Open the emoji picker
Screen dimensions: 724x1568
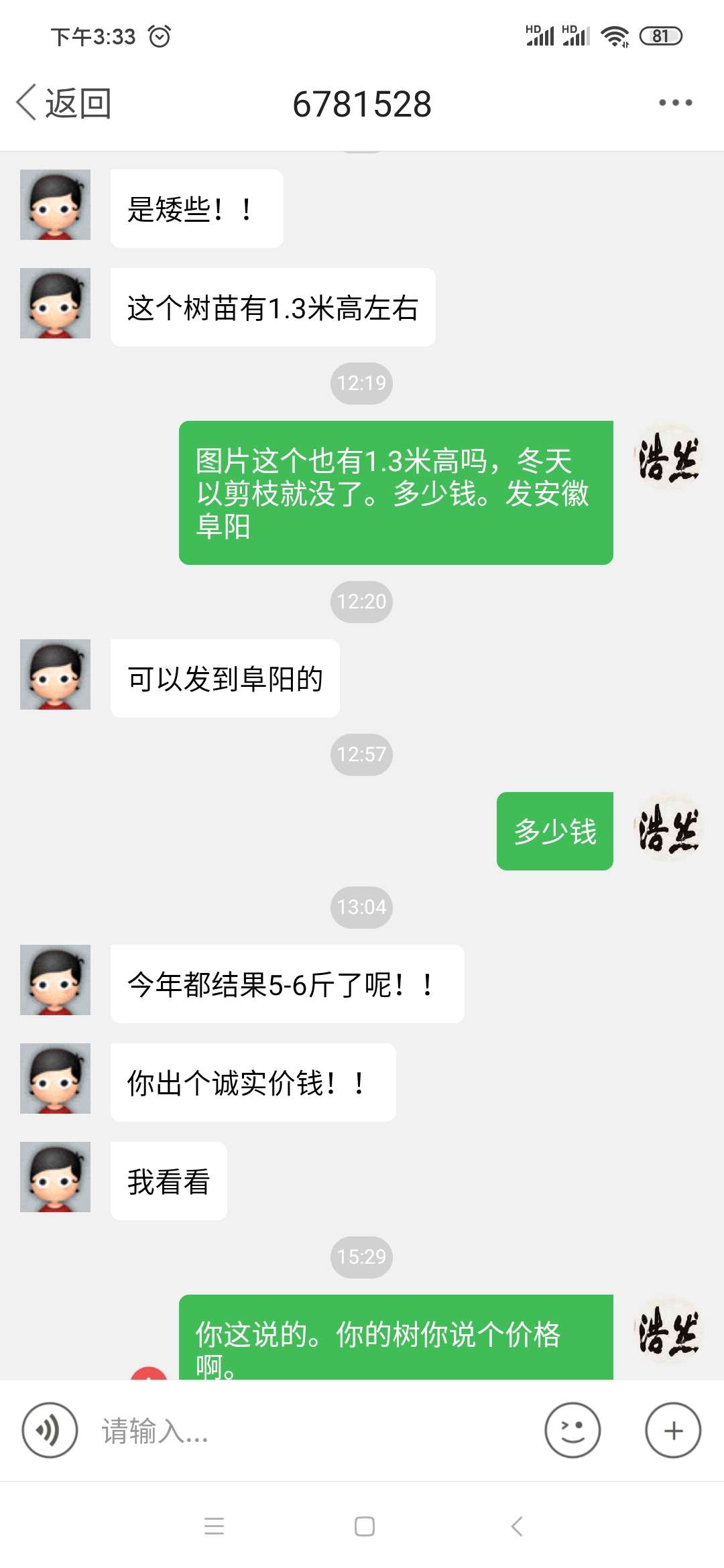[x=572, y=1430]
